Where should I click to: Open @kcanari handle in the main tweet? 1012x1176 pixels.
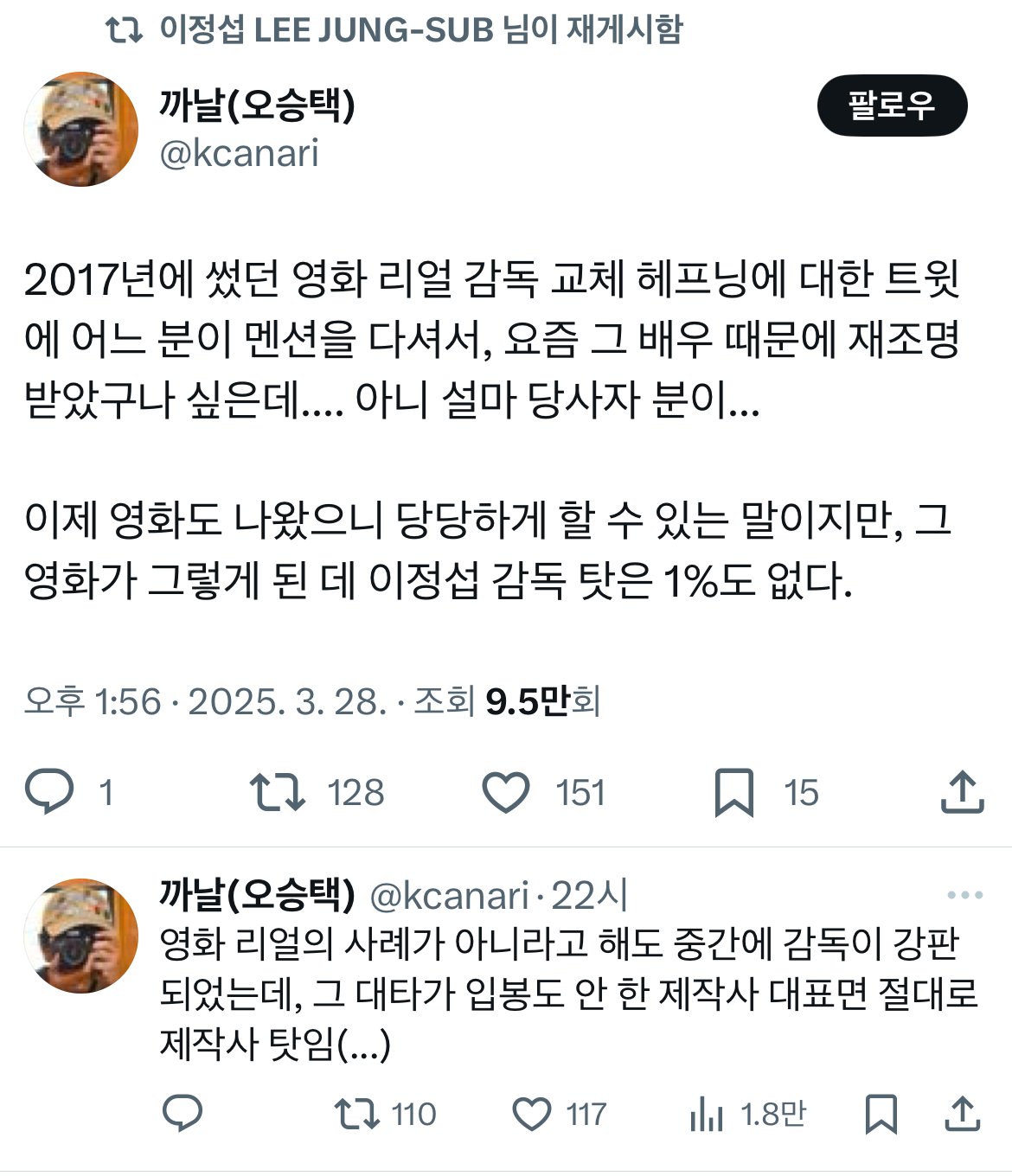240,153
